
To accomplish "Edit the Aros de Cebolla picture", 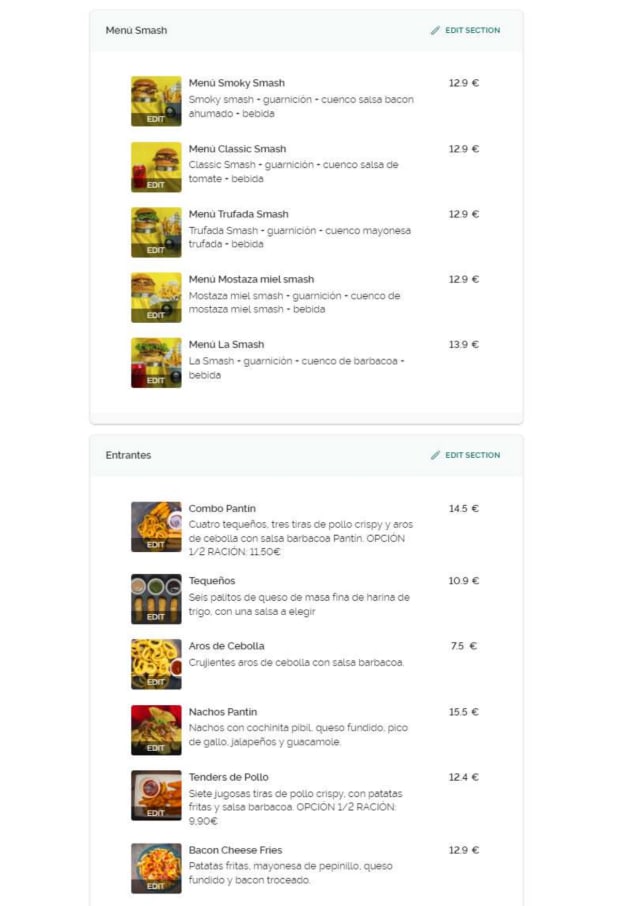I will pyautogui.click(x=156, y=664).
